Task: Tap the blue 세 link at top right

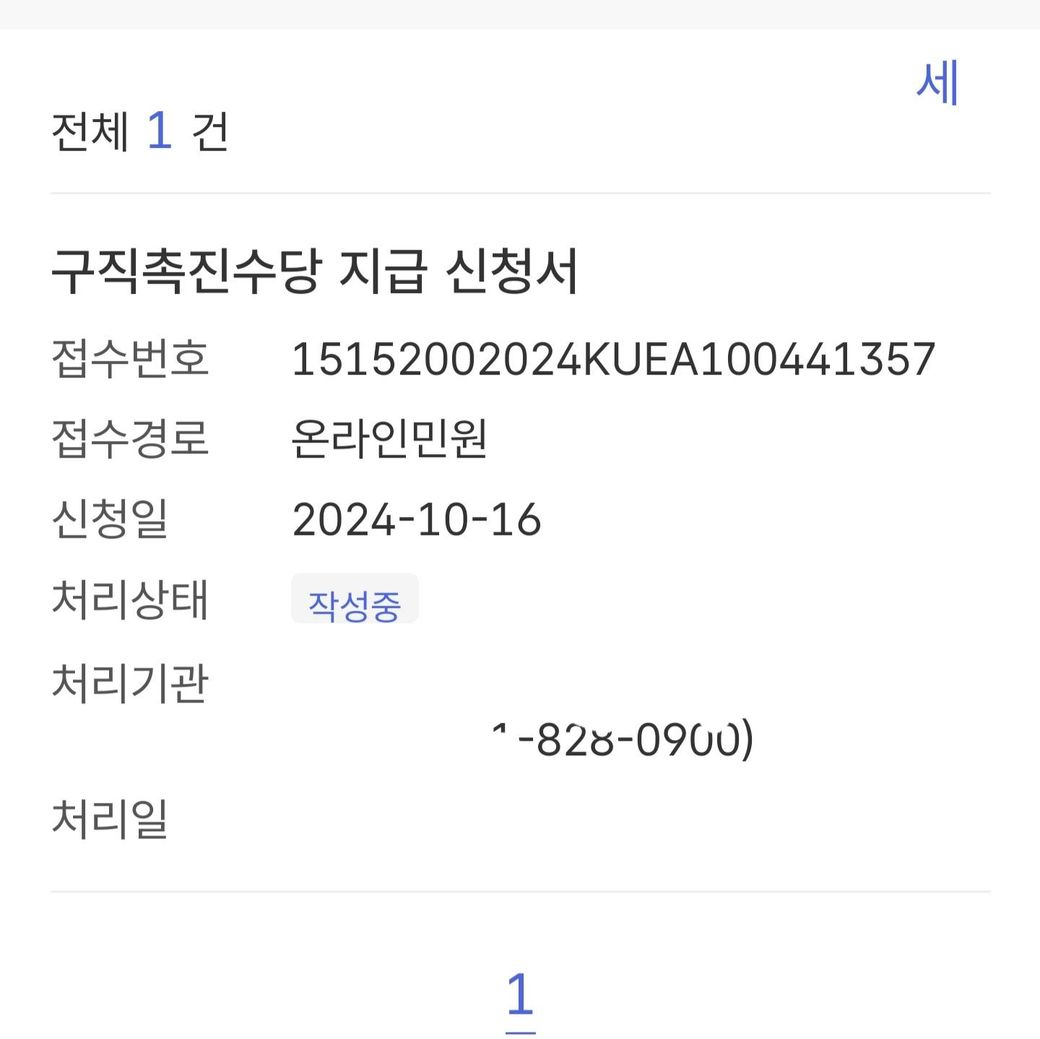Action: coord(937,84)
